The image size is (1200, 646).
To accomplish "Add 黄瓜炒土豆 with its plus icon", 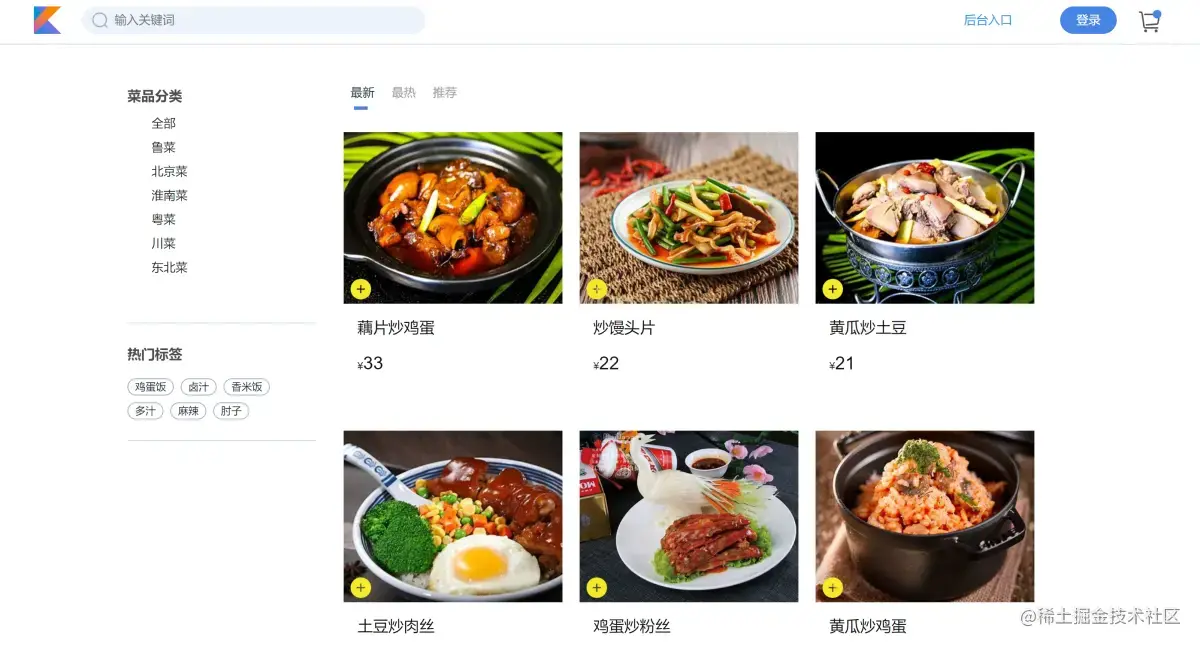I will click(832, 289).
